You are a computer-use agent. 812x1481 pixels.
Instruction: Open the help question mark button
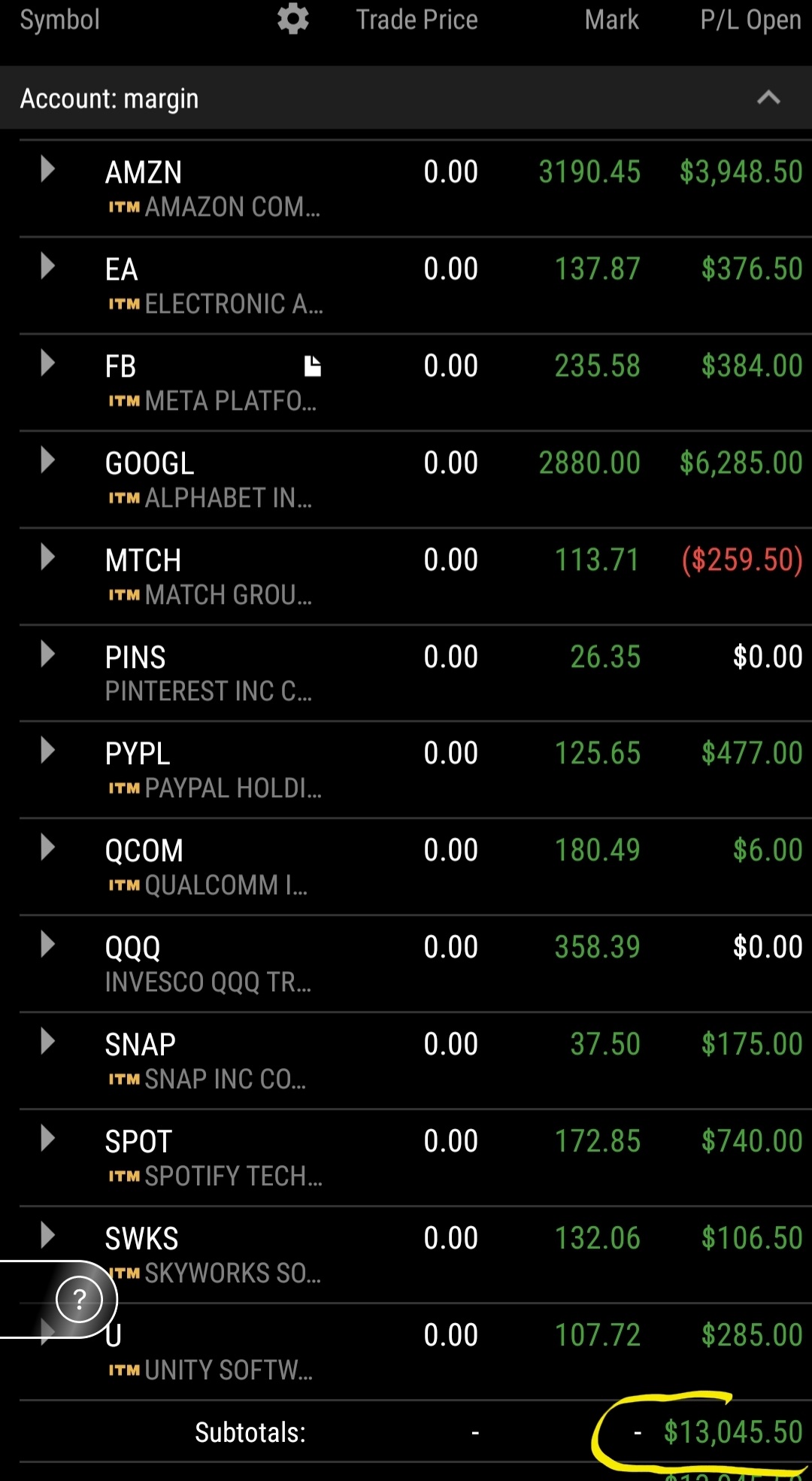(x=79, y=1299)
